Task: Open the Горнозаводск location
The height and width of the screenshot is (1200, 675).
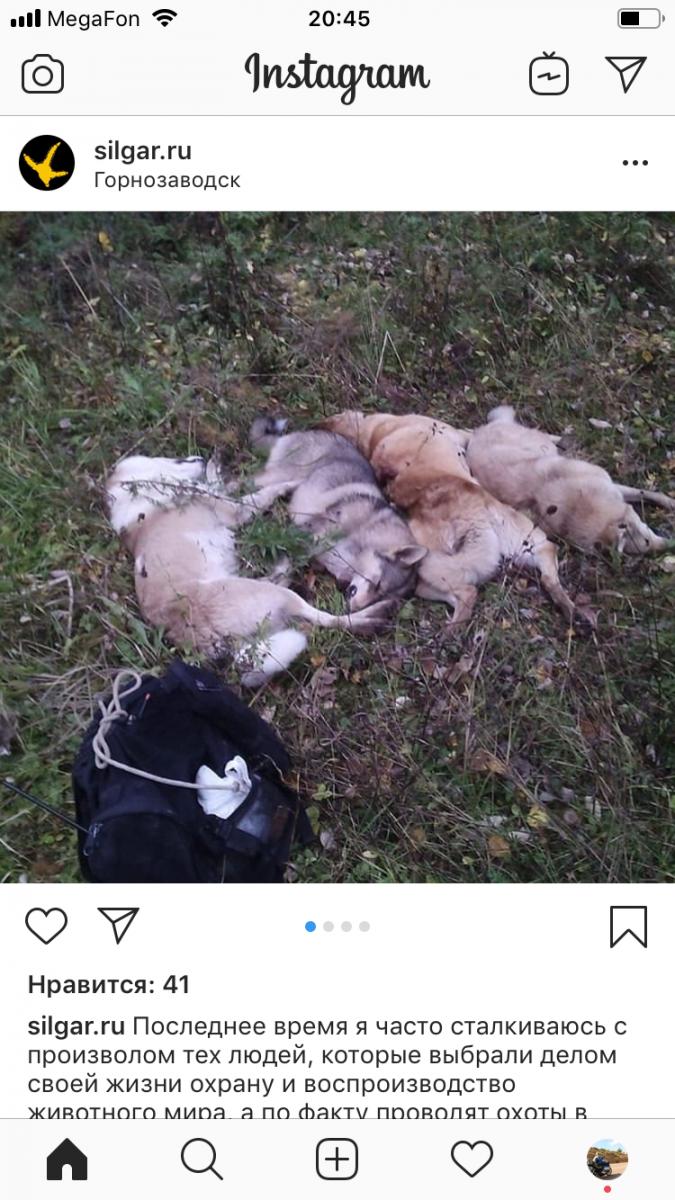Action: [x=167, y=180]
